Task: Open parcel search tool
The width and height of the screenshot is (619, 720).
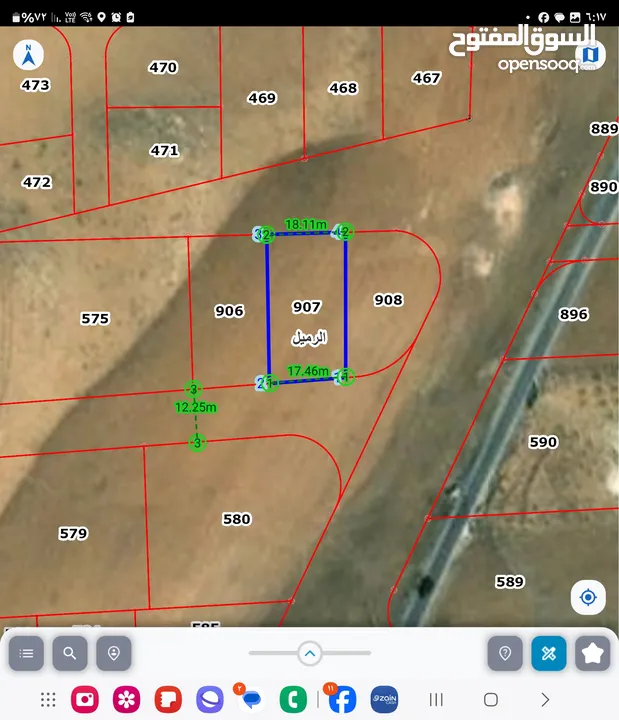Action: tap(70, 654)
